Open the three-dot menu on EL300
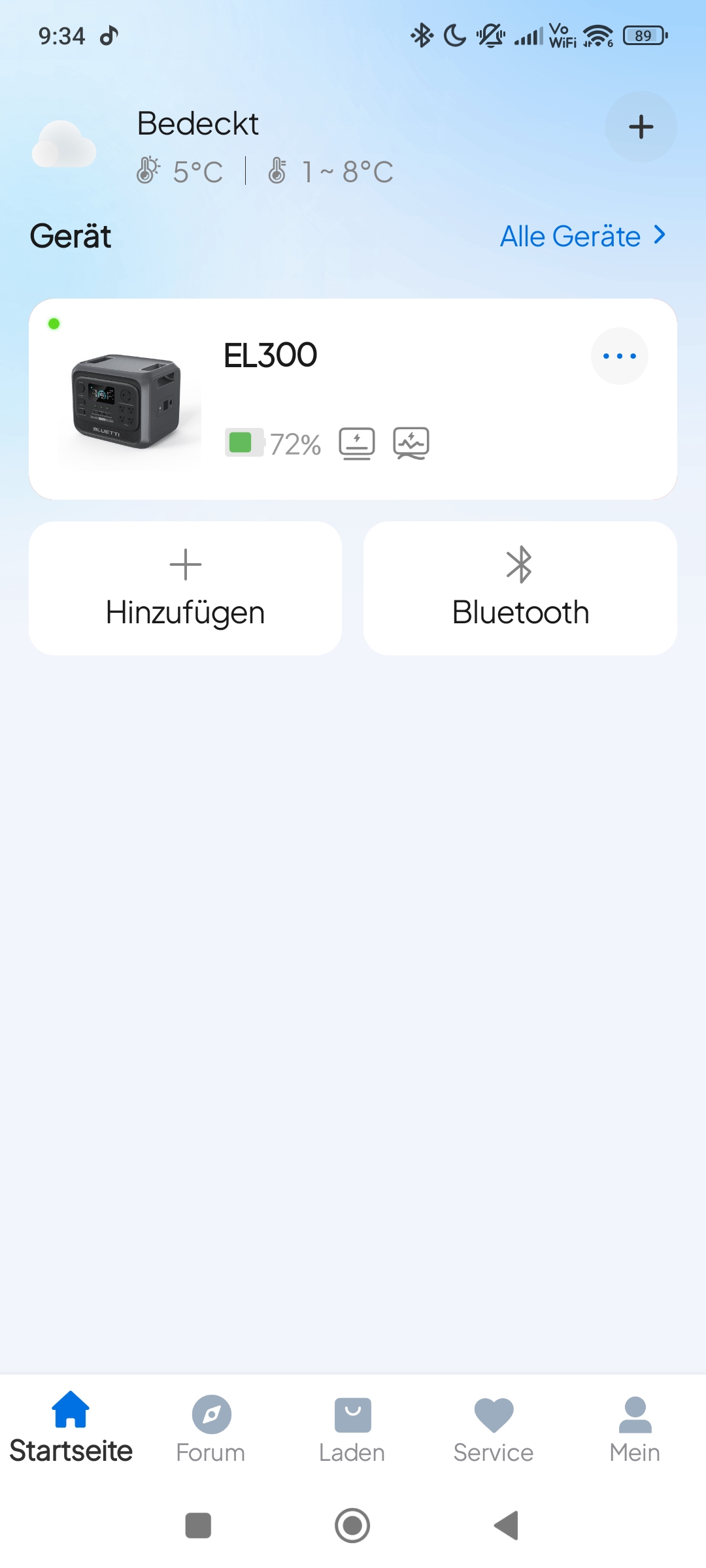This screenshot has height=1568, width=706. pyautogui.click(x=619, y=356)
